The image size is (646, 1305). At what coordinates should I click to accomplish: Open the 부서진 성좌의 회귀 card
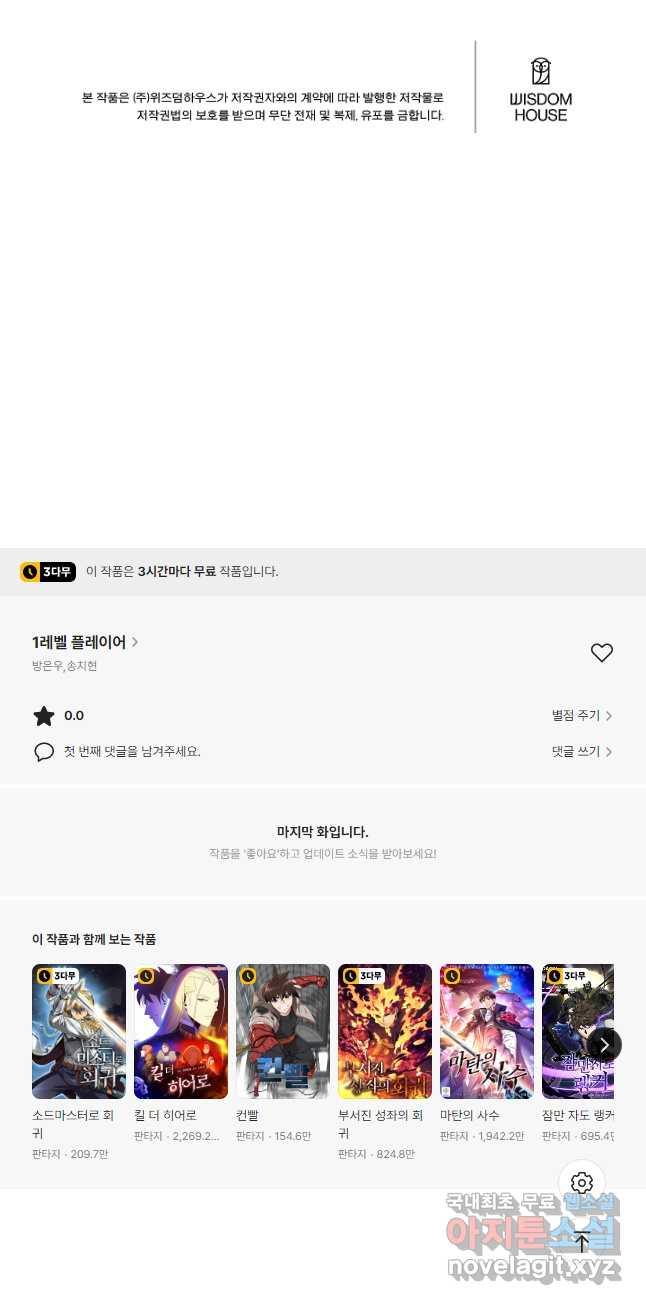(385, 1031)
